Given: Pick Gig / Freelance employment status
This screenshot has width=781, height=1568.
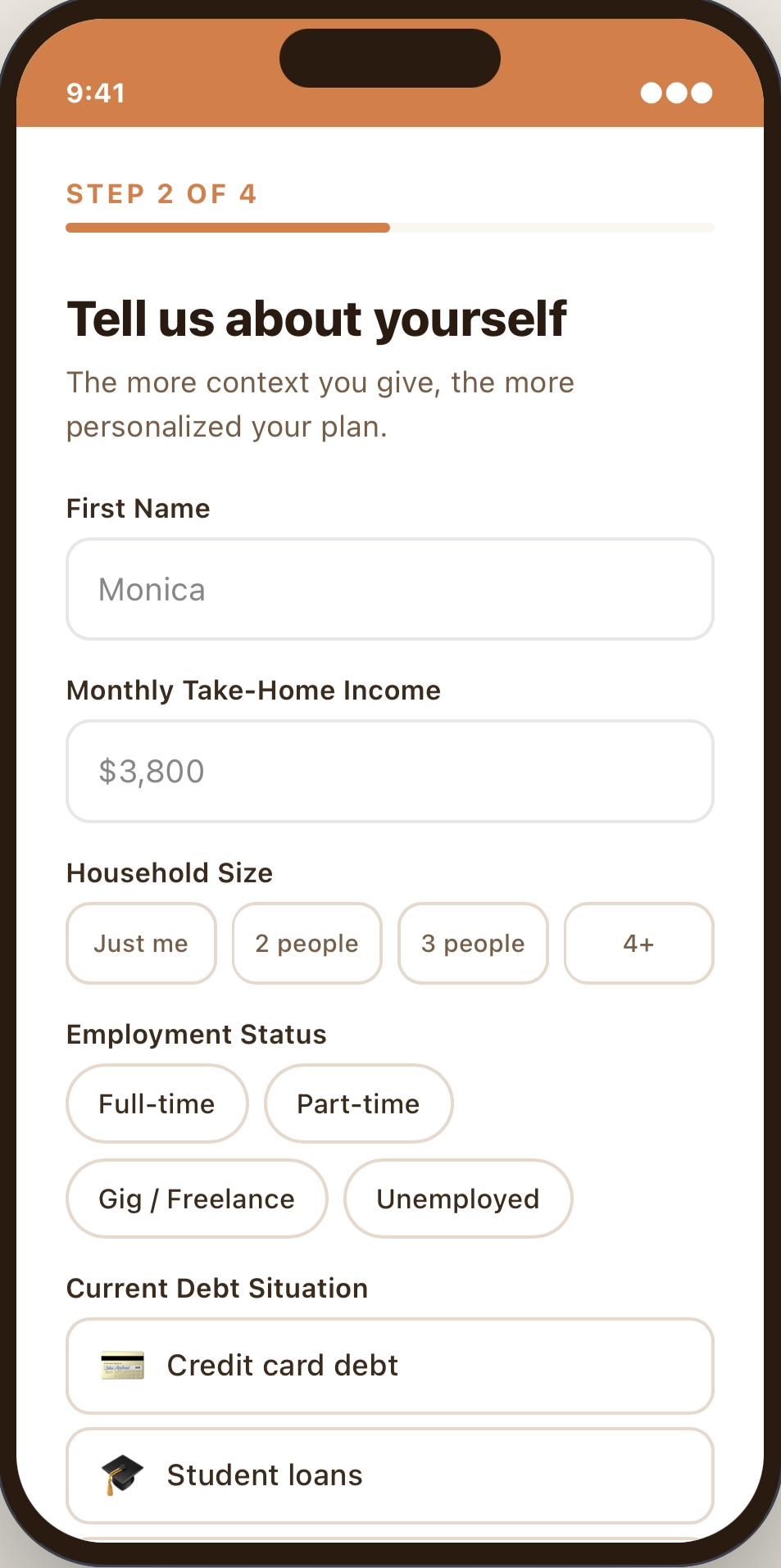Looking at the screenshot, I should [x=197, y=1199].
